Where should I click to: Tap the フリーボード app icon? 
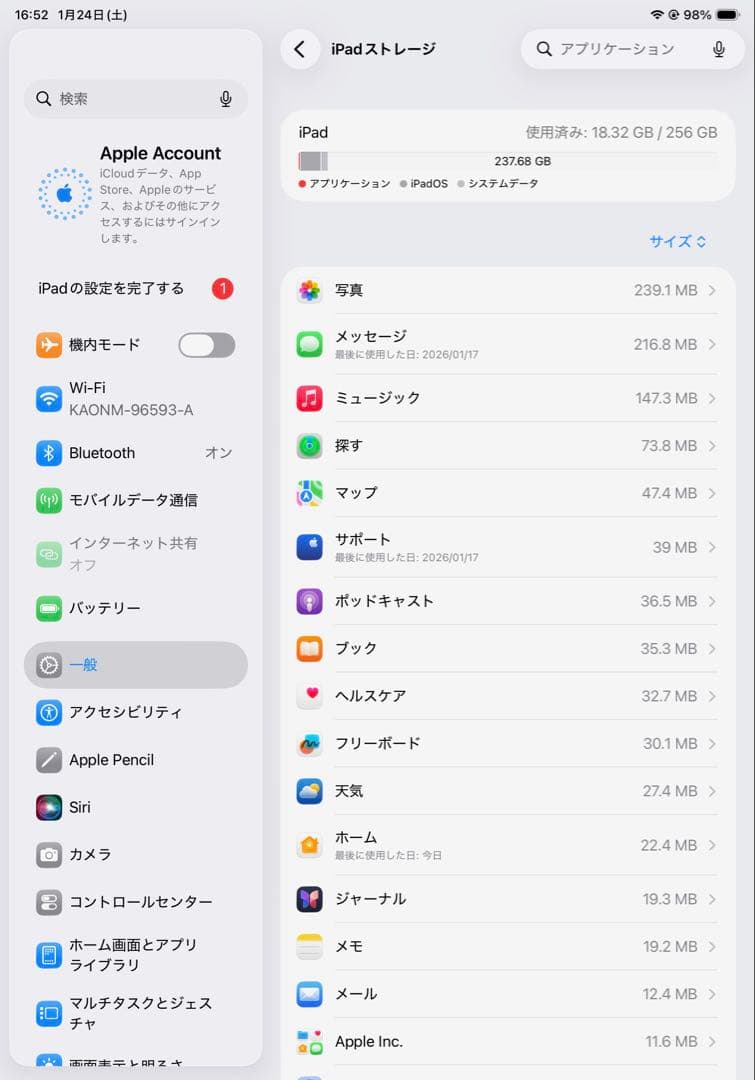(310, 743)
